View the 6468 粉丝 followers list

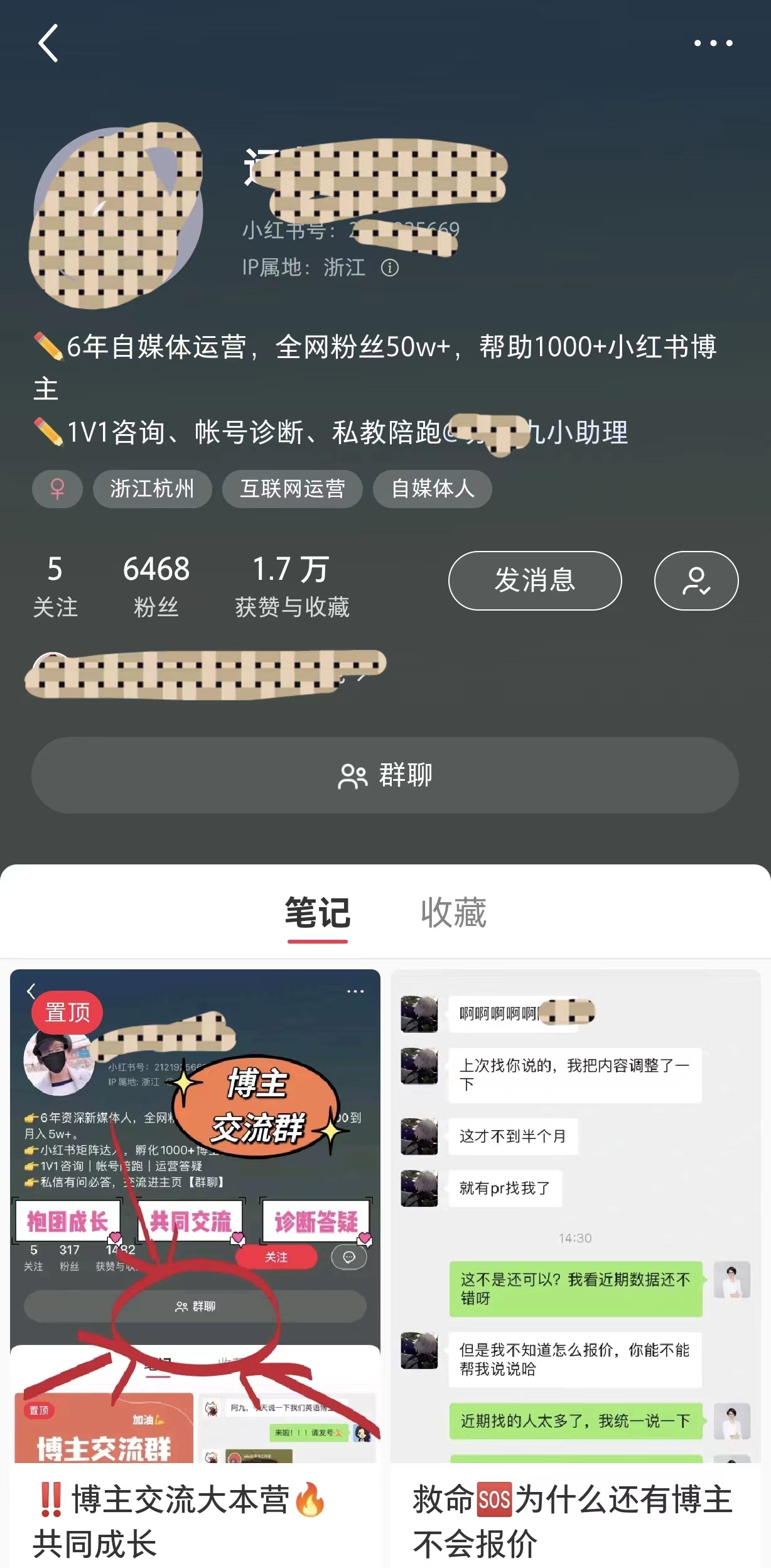click(x=156, y=585)
